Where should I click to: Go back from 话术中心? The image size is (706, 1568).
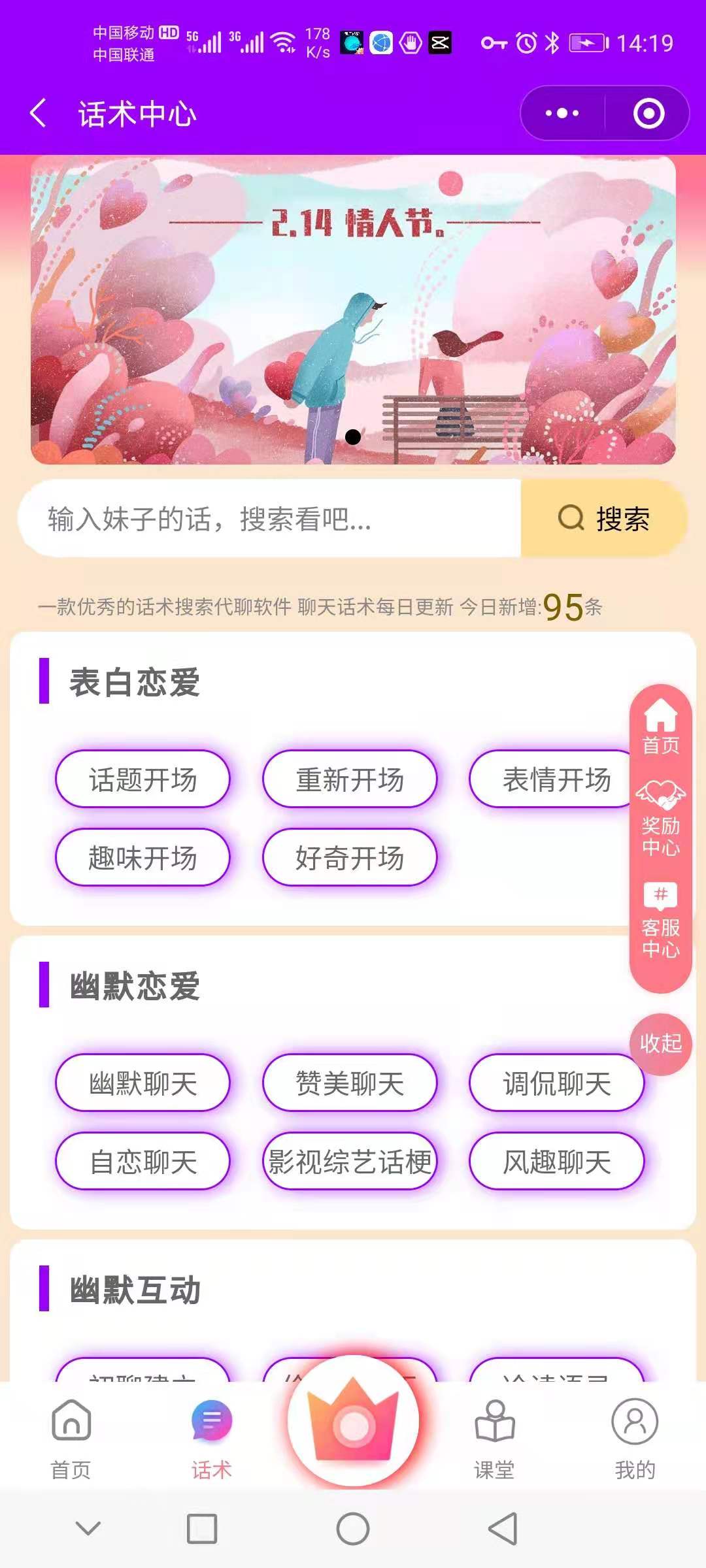pos(39,113)
